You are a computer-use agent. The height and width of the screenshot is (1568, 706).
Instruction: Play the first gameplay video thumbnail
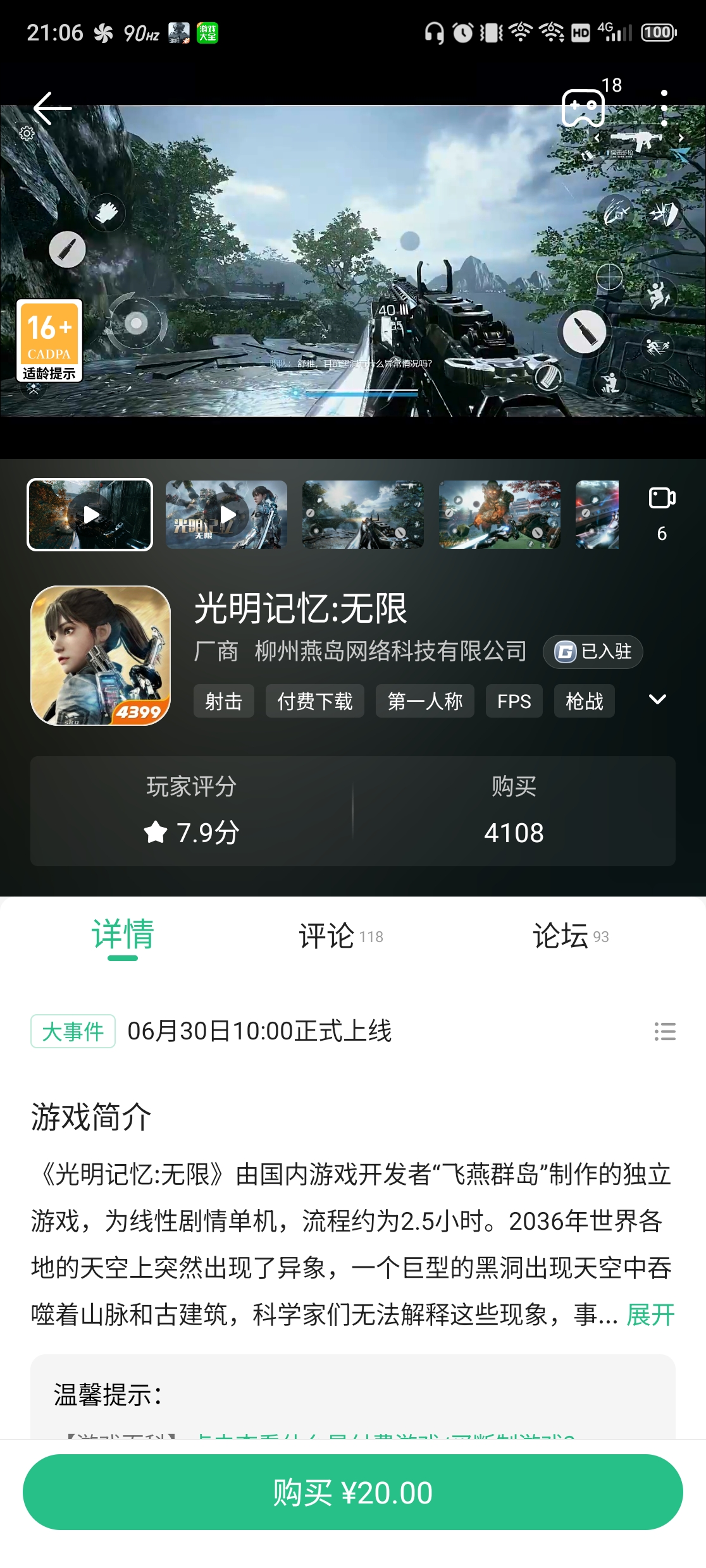(90, 515)
